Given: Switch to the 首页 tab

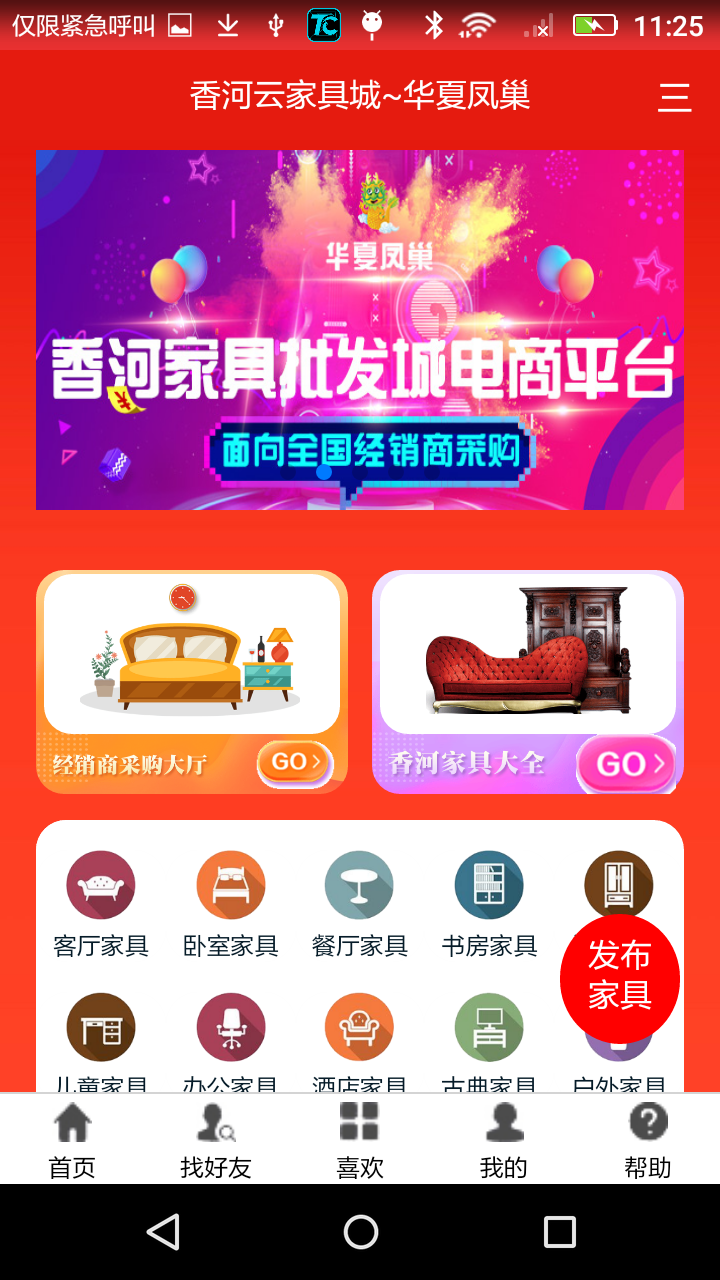Looking at the screenshot, I should coord(72,1139).
